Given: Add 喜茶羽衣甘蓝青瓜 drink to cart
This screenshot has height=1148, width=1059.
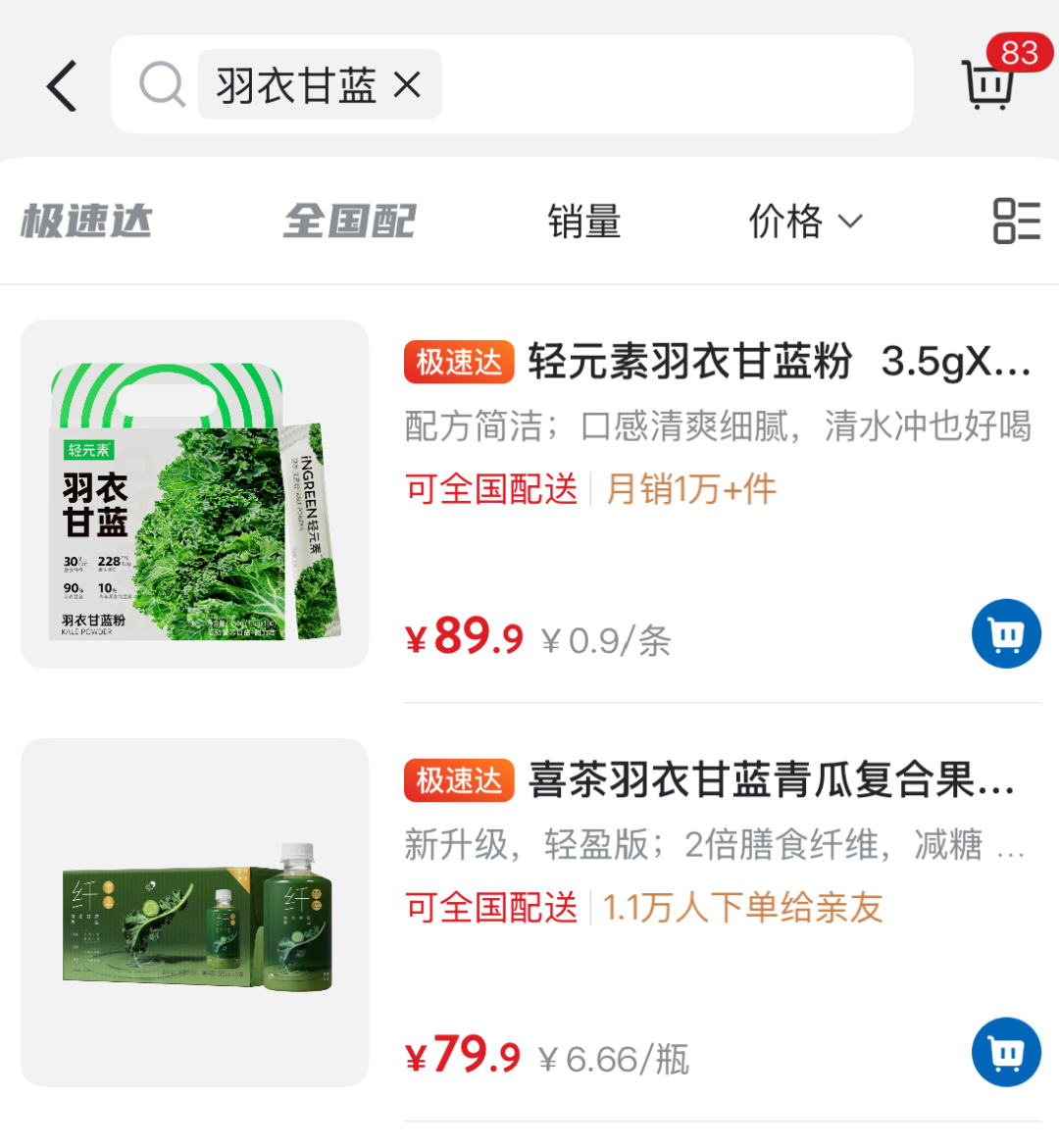Looking at the screenshot, I should pyautogui.click(x=1006, y=1052).
